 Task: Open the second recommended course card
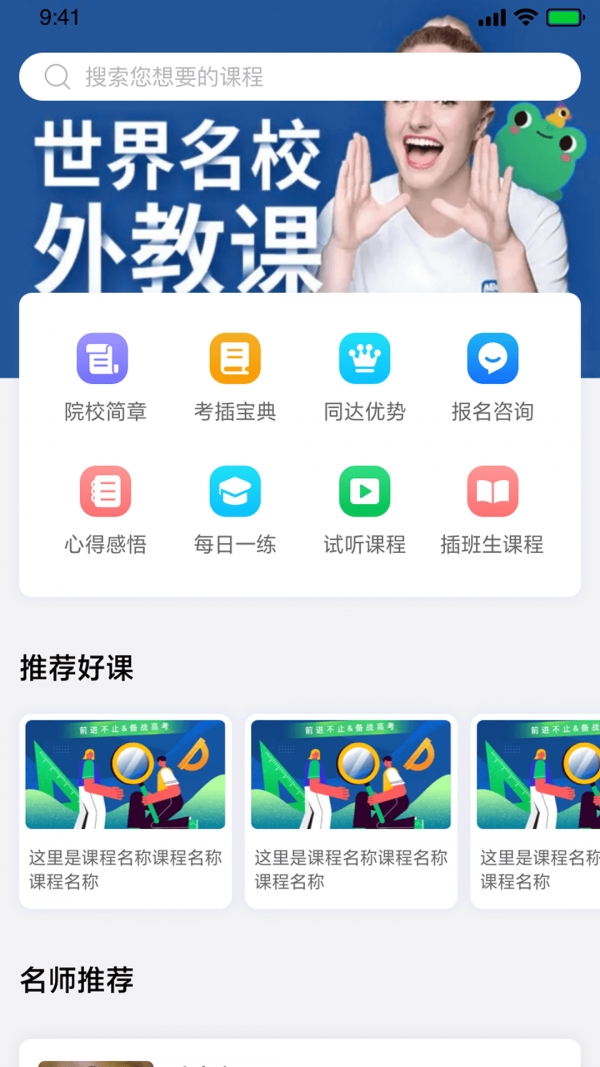click(x=351, y=810)
